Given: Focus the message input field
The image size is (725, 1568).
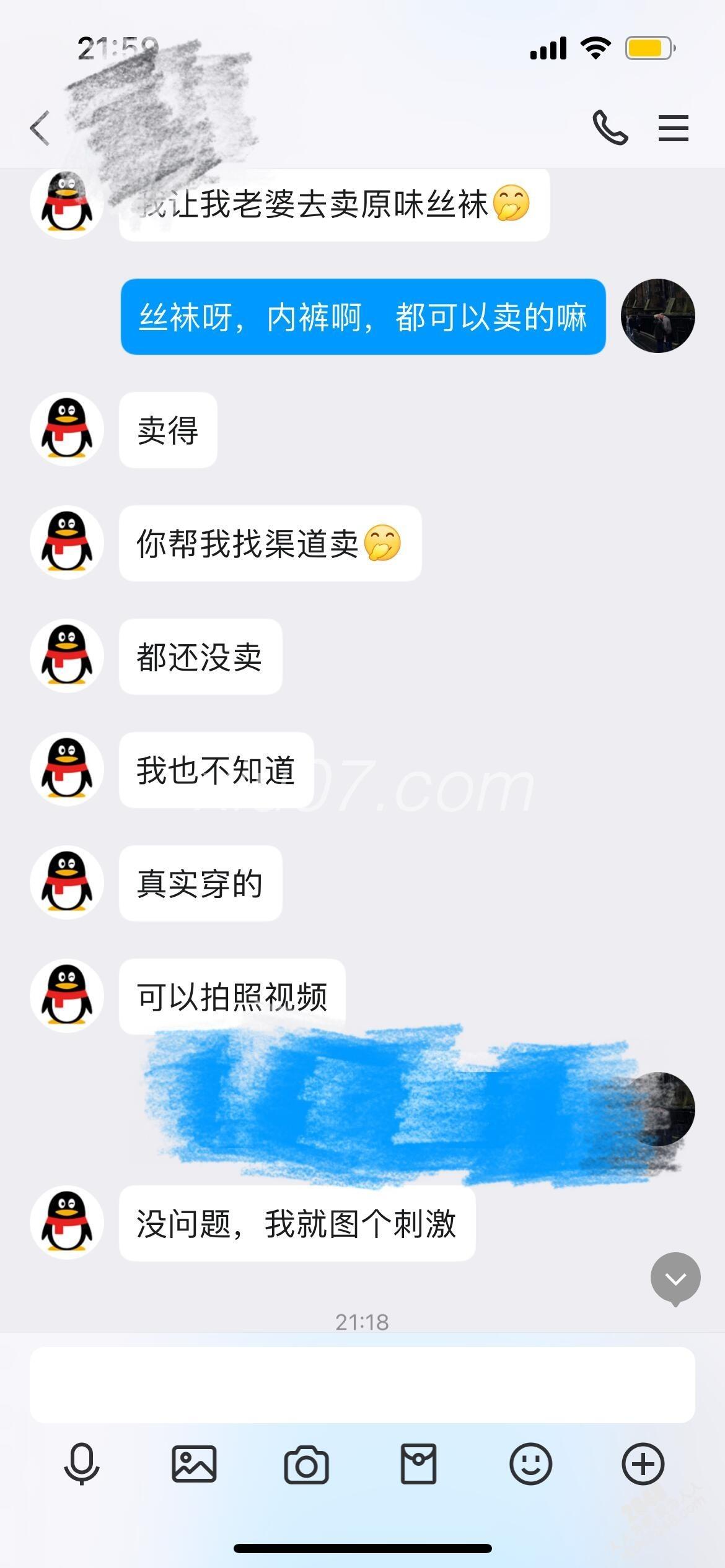Looking at the screenshot, I should pos(362,1384).
